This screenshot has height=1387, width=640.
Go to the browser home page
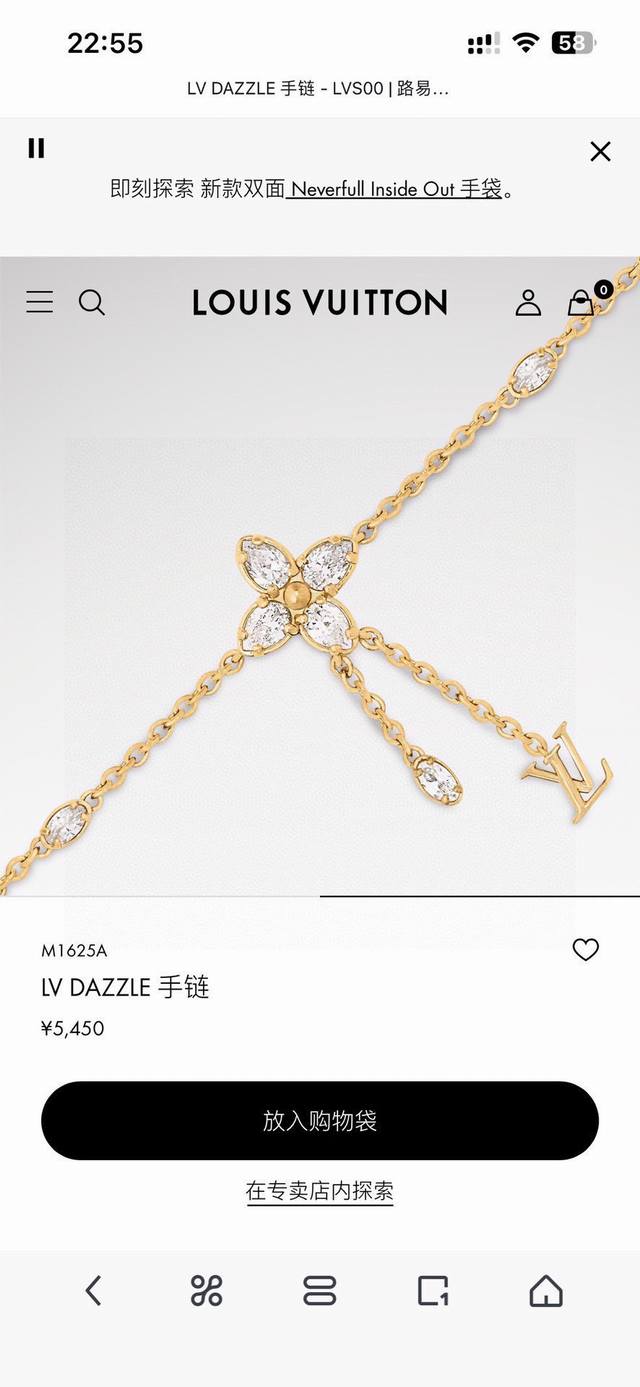point(546,1291)
